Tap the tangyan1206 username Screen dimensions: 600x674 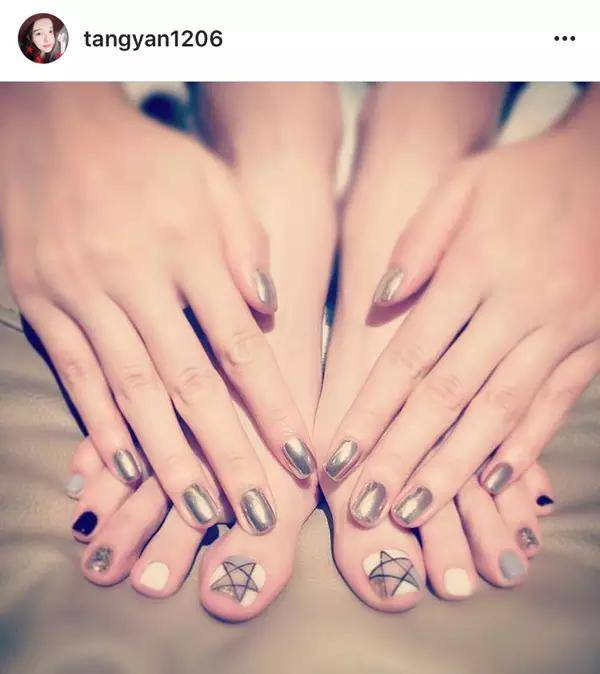pos(153,39)
